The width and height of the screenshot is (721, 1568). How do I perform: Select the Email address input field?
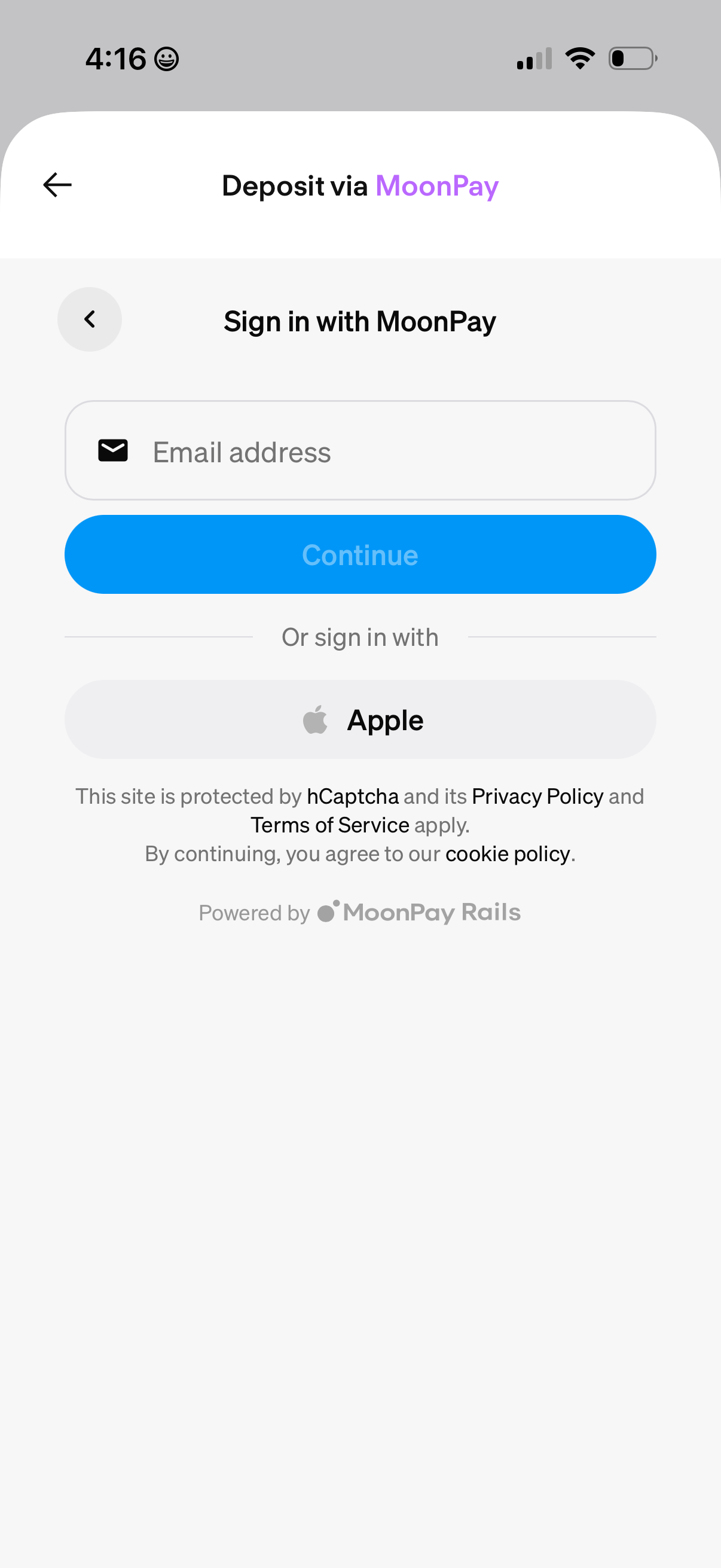(x=360, y=450)
